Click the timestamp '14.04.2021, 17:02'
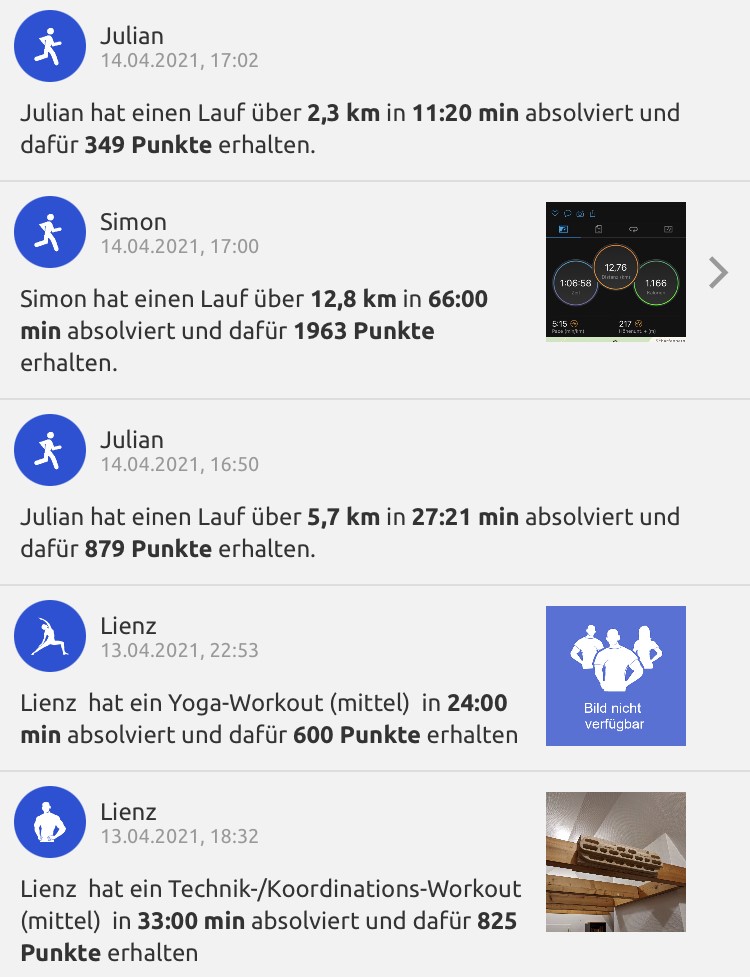Viewport: 750px width, 977px height. point(180,61)
